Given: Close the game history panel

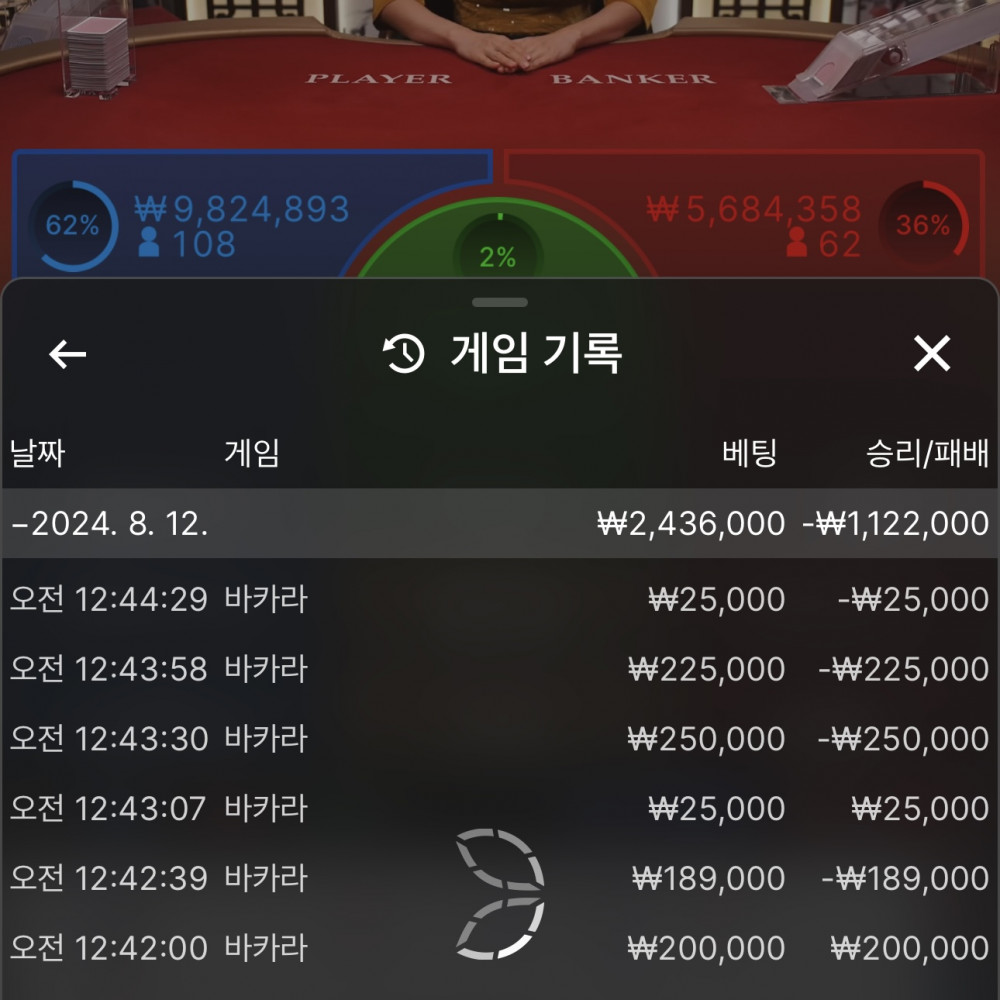Looking at the screenshot, I should (x=932, y=354).
